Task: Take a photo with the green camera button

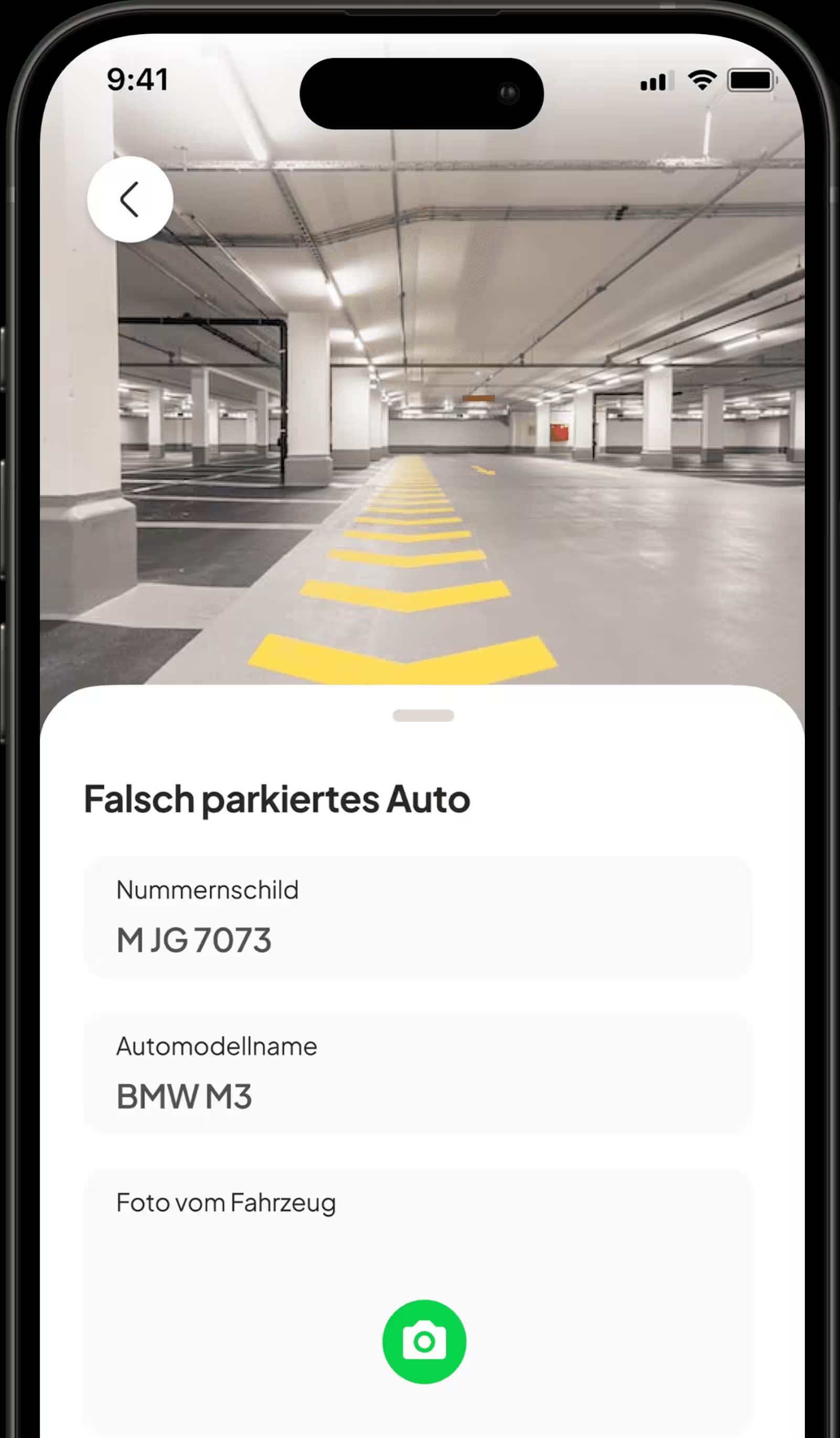Action: coord(424,1342)
